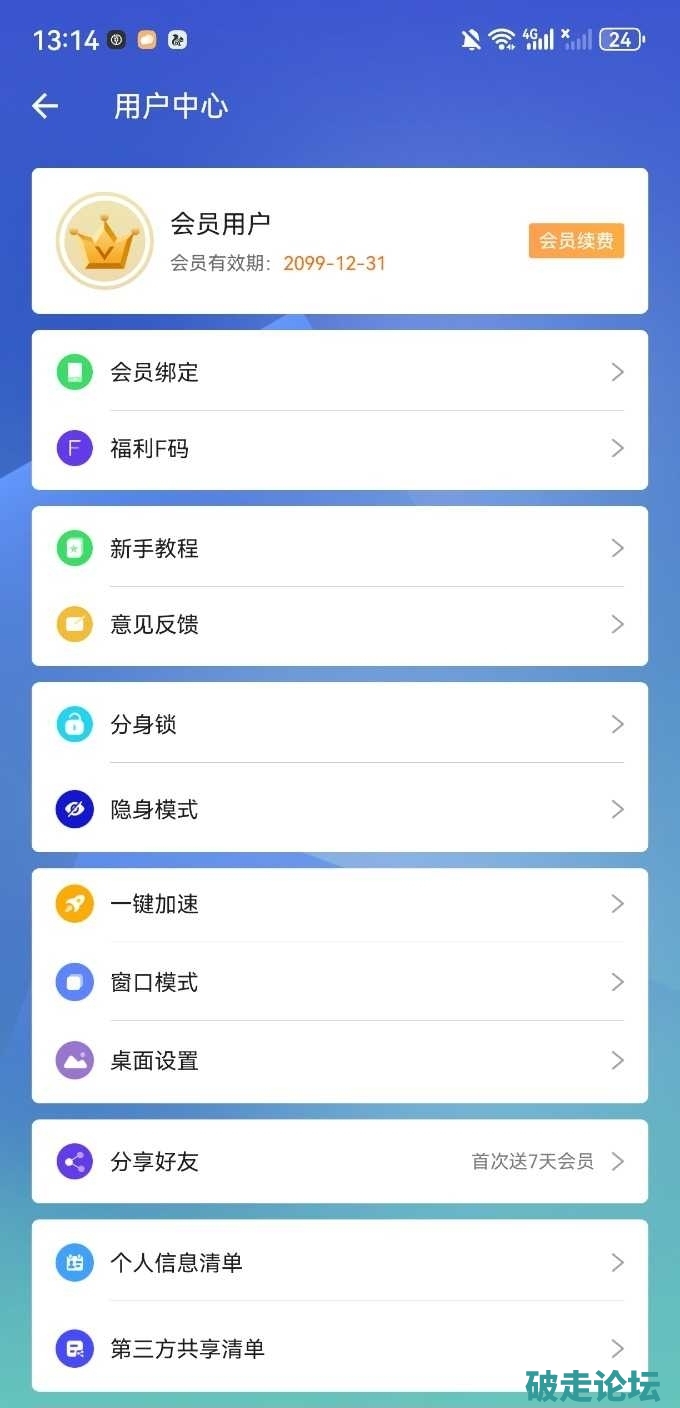Open 一键加速 row
The image size is (680, 1408).
(x=340, y=904)
